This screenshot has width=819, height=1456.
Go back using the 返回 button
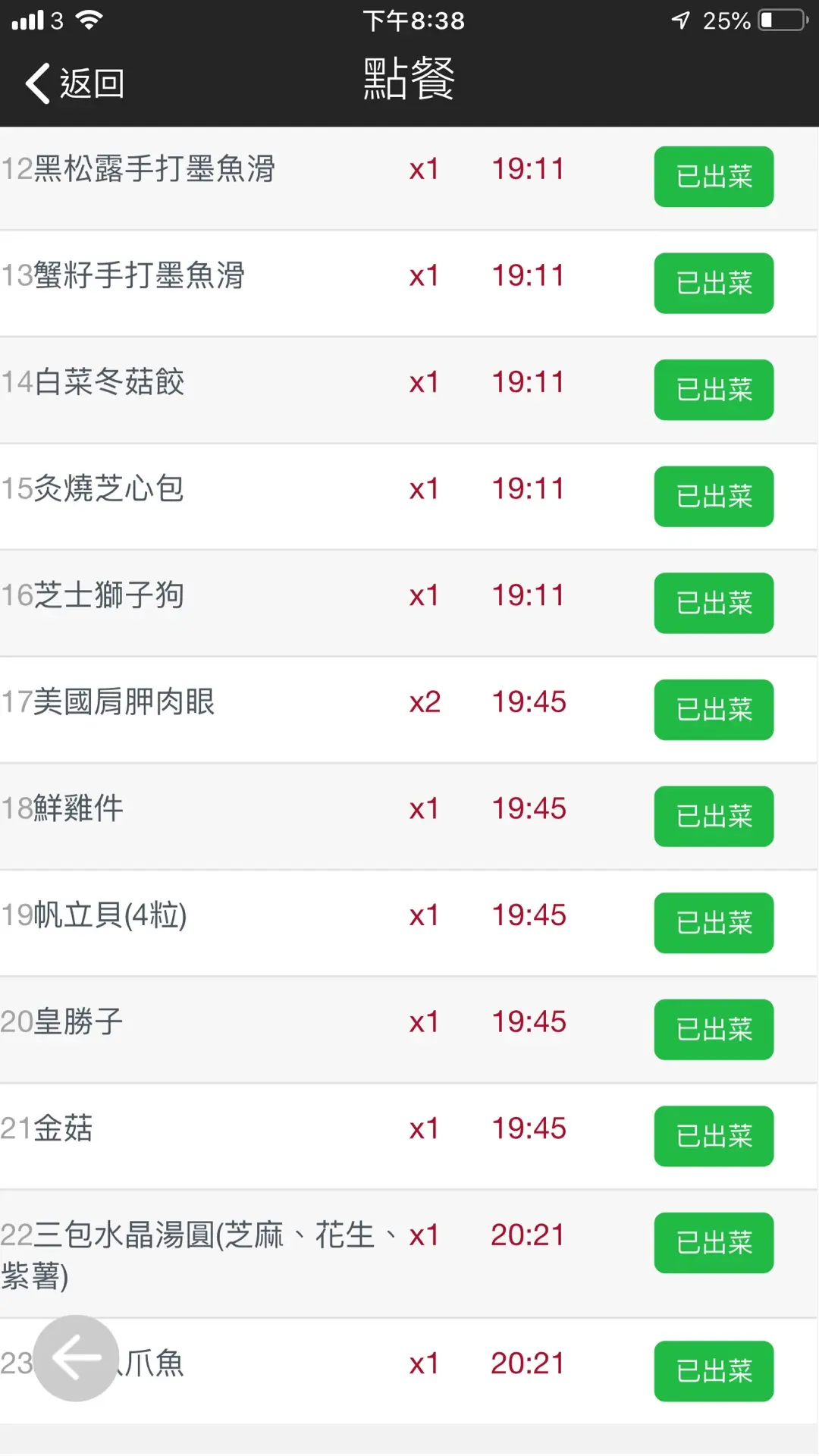[74, 83]
